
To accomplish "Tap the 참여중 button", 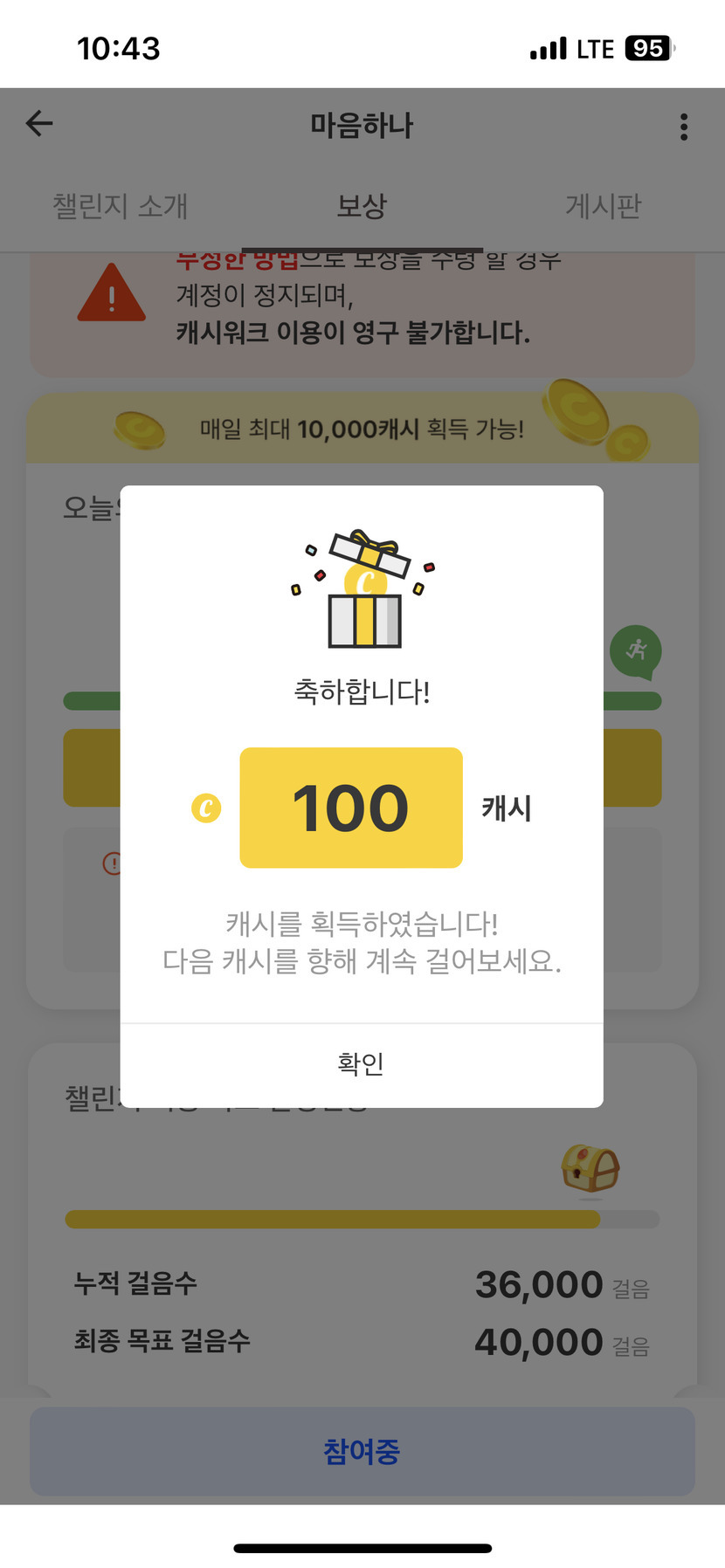I will [x=362, y=1451].
